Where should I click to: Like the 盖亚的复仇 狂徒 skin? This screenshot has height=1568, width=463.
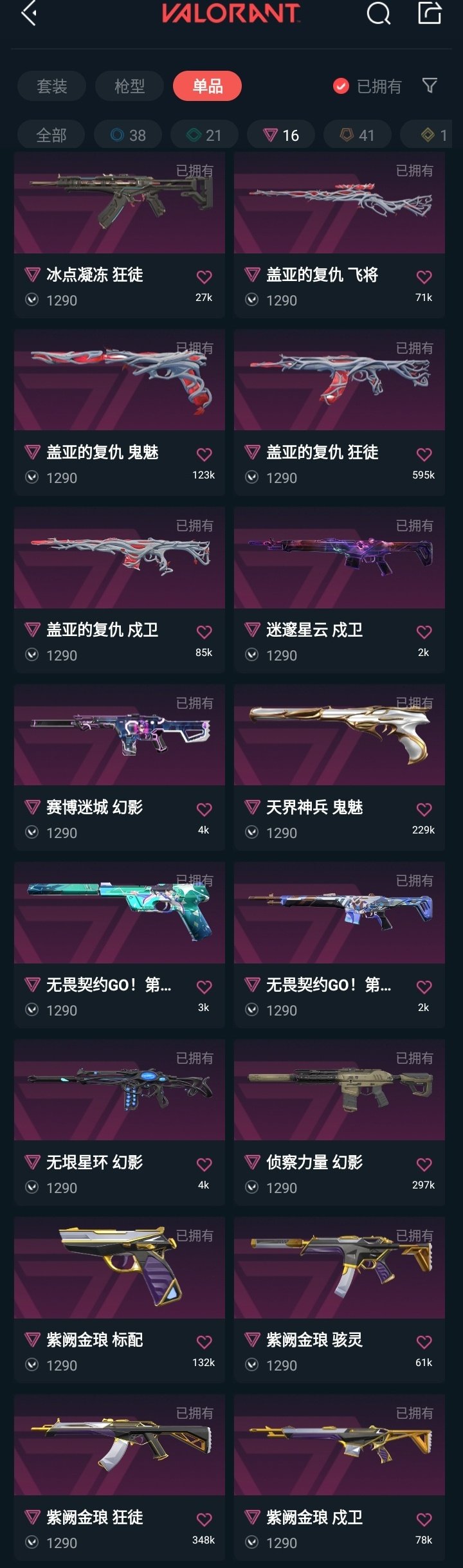click(x=424, y=455)
